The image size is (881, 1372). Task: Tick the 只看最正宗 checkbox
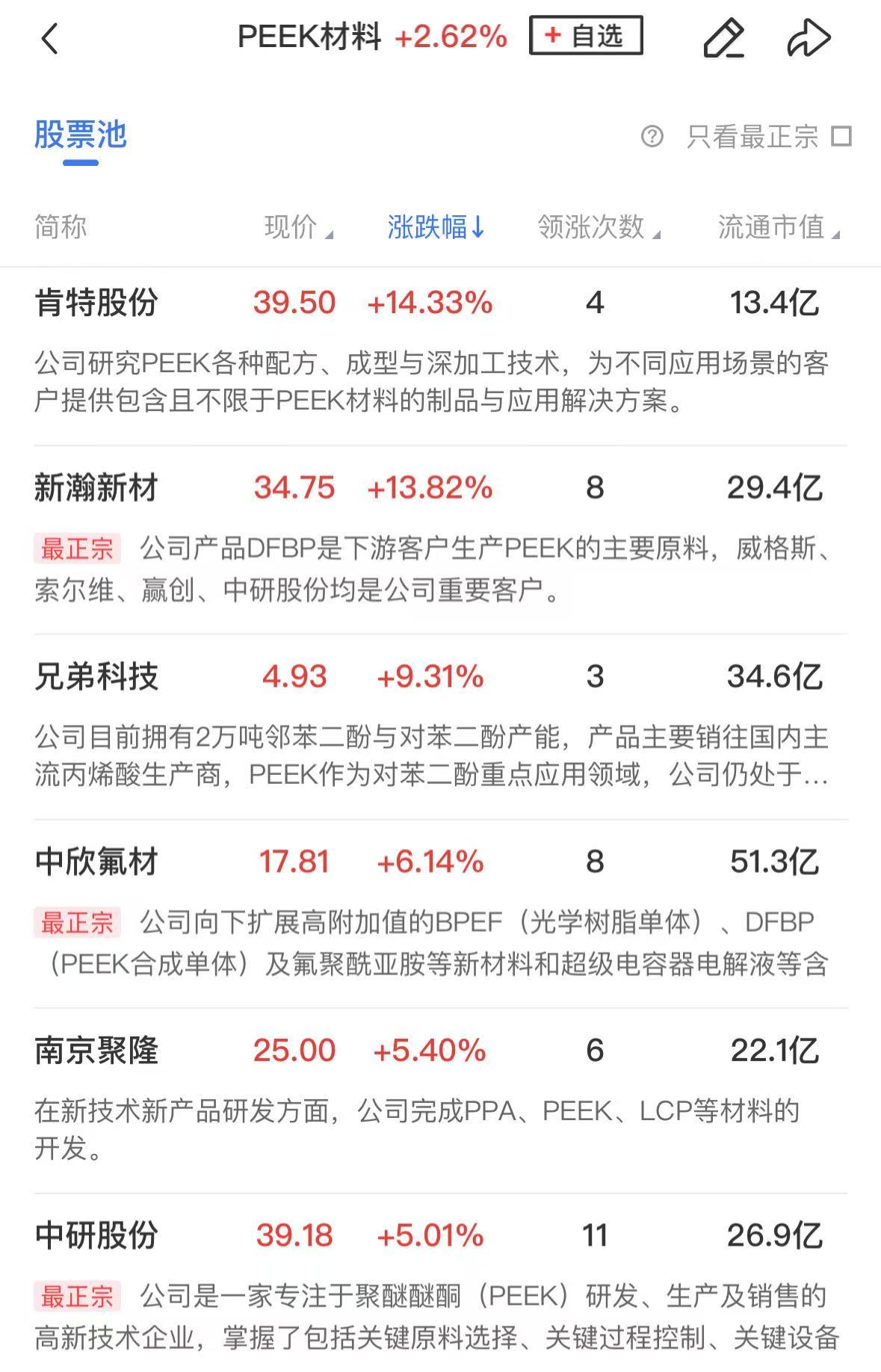tap(841, 137)
